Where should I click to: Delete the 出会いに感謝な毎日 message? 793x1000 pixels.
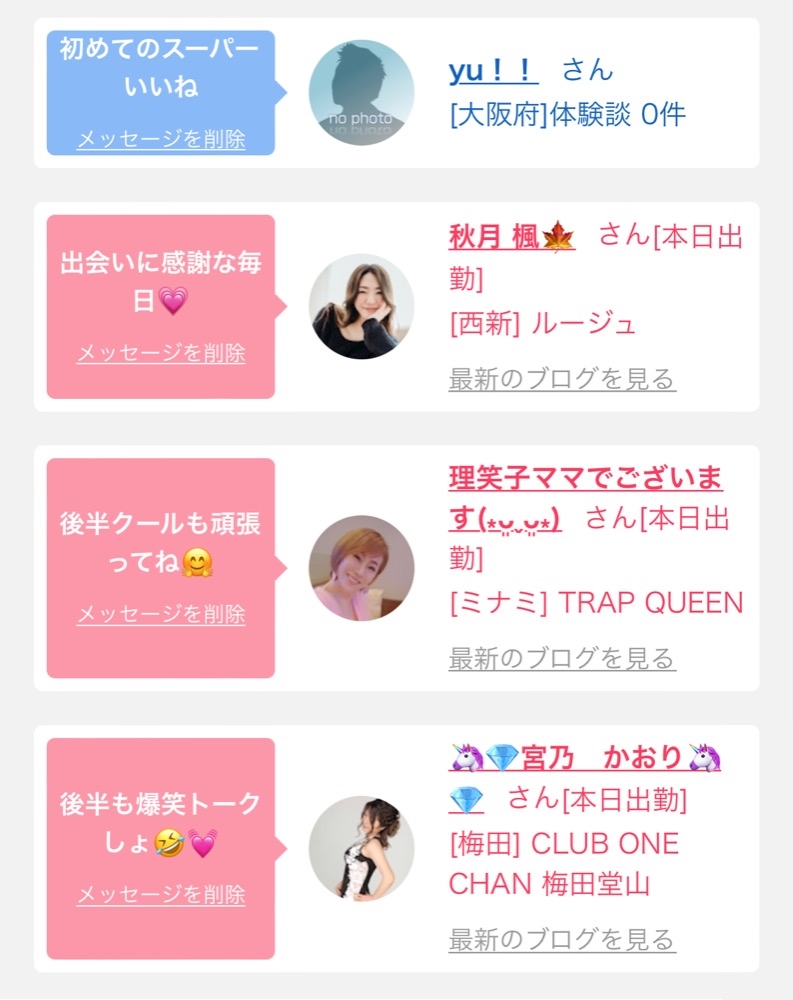point(161,353)
